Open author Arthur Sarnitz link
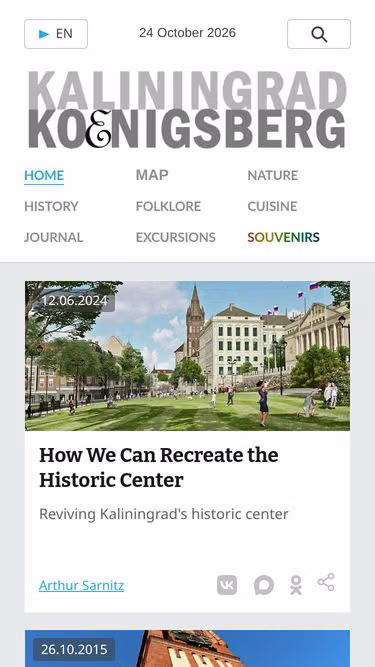Screen dimensions: 375x667 [x=81, y=586]
